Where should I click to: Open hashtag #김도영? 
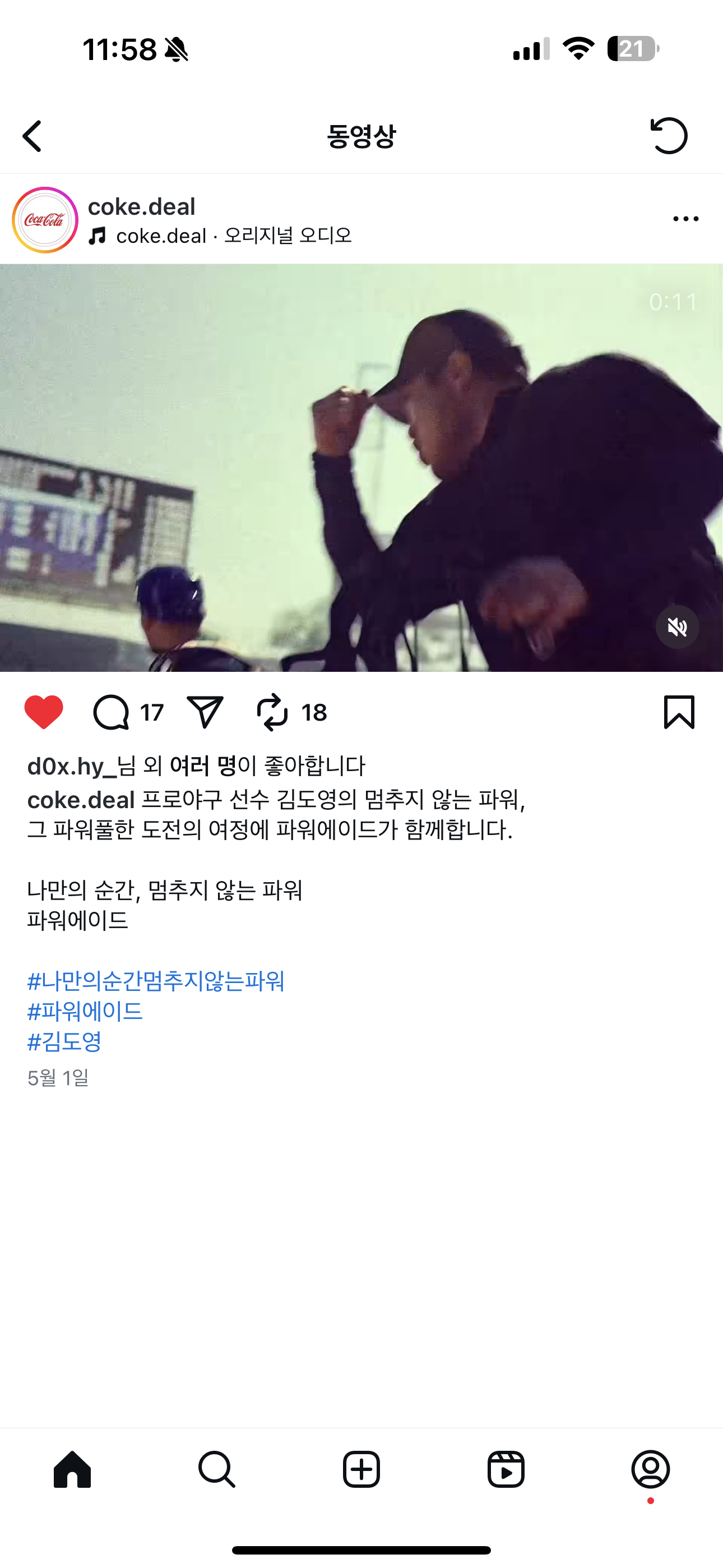tap(64, 1042)
